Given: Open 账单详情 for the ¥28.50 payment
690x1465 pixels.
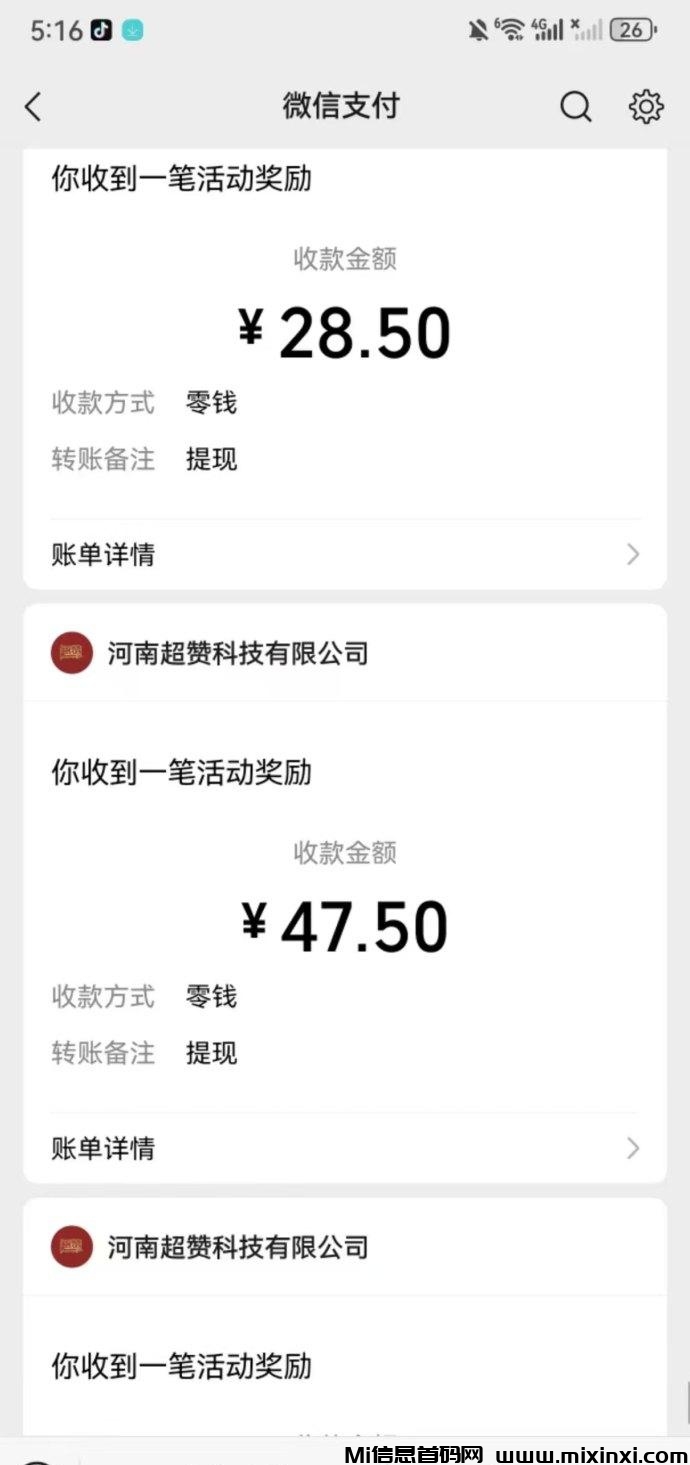Looking at the screenshot, I should point(344,554).
